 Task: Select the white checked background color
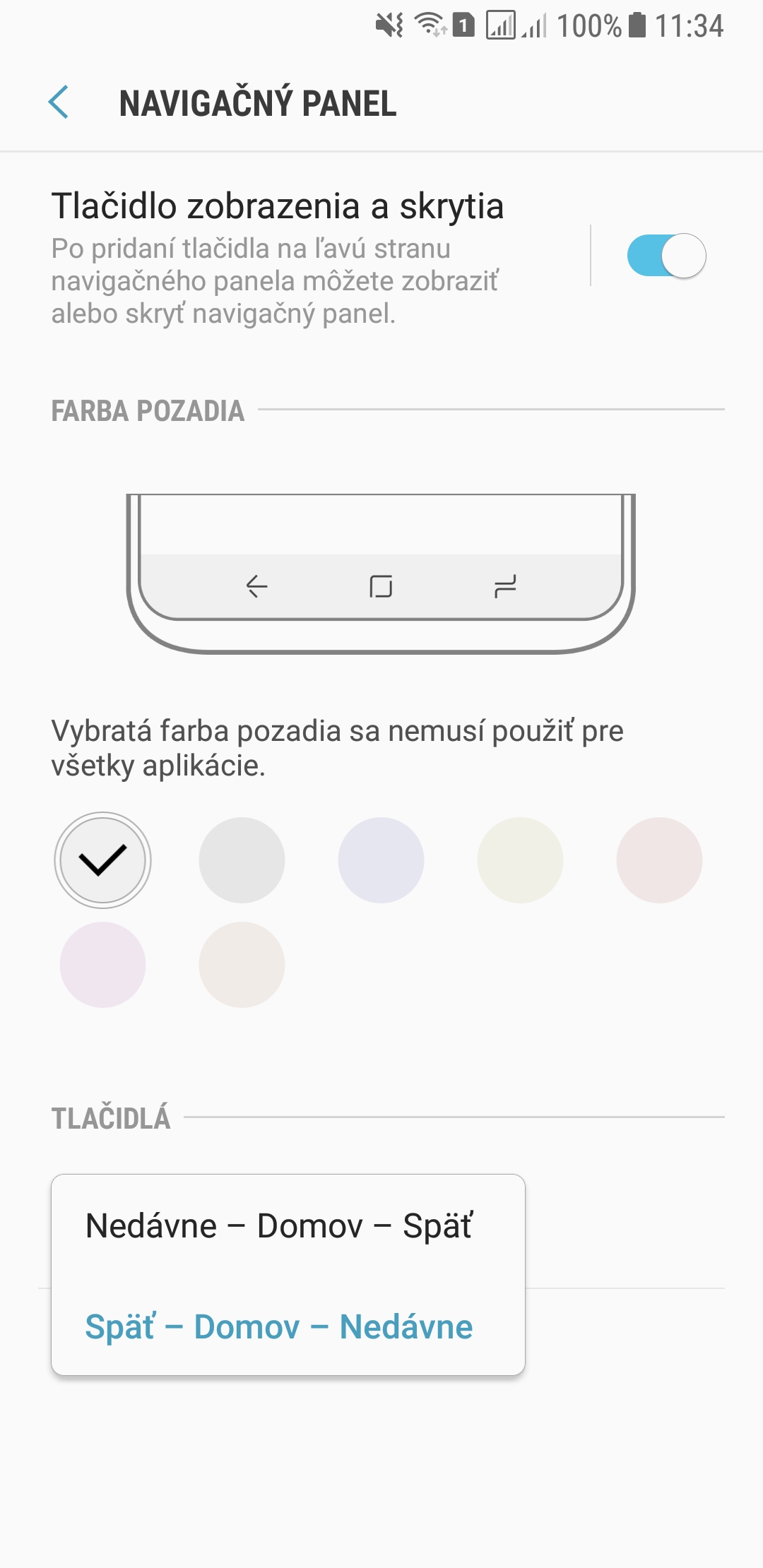click(x=102, y=860)
